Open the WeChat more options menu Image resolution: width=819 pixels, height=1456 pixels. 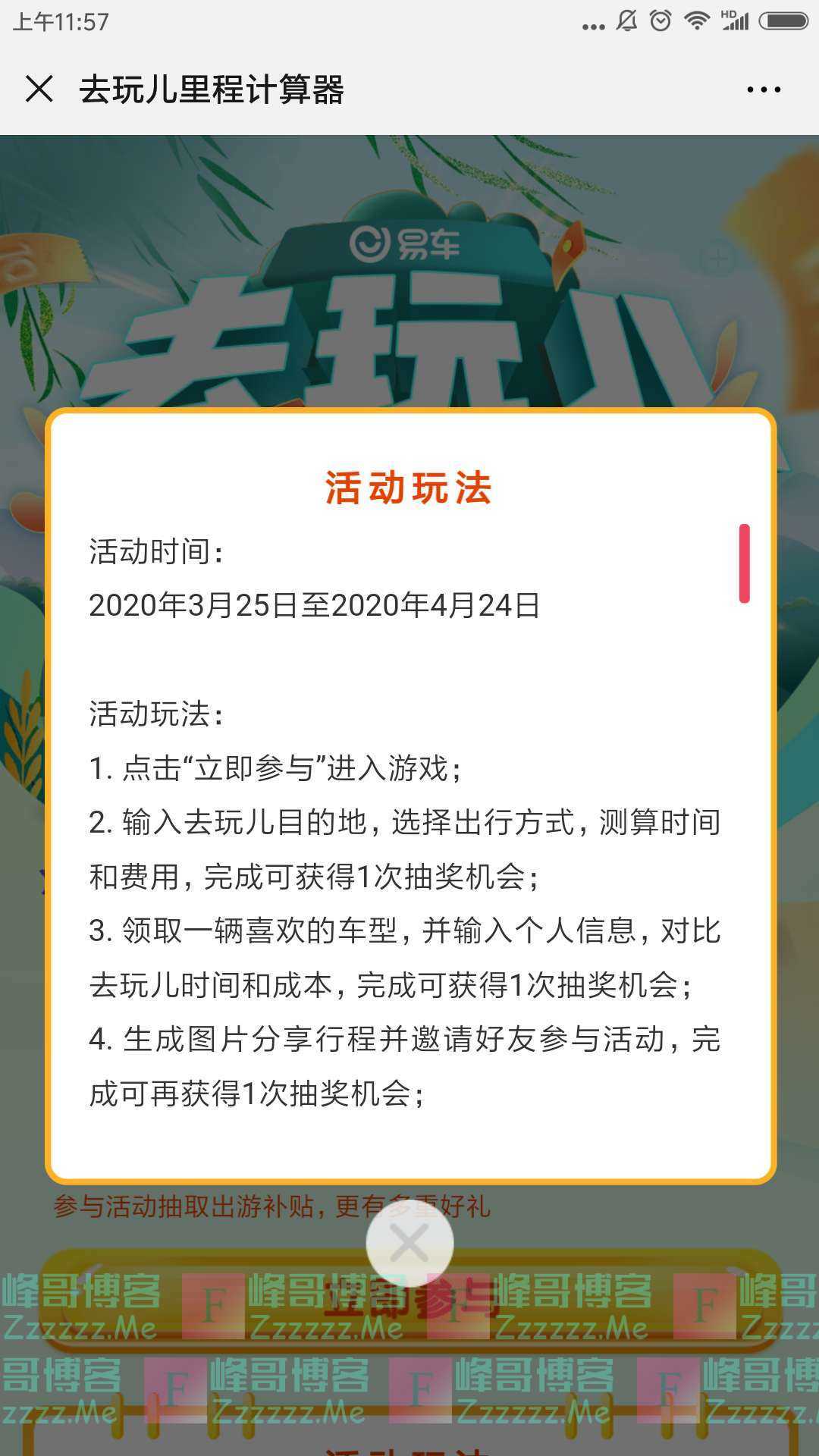click(764, 89)
